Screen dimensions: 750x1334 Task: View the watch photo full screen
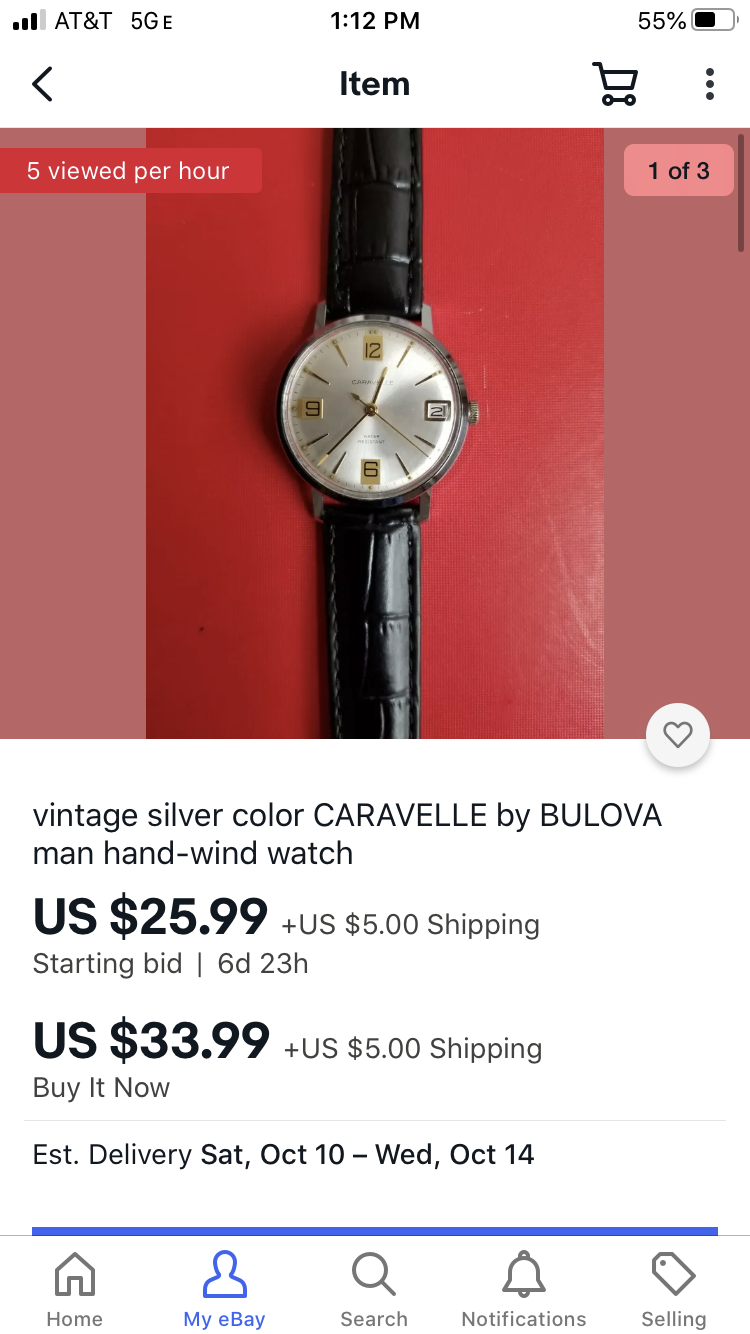pos(375,432)
